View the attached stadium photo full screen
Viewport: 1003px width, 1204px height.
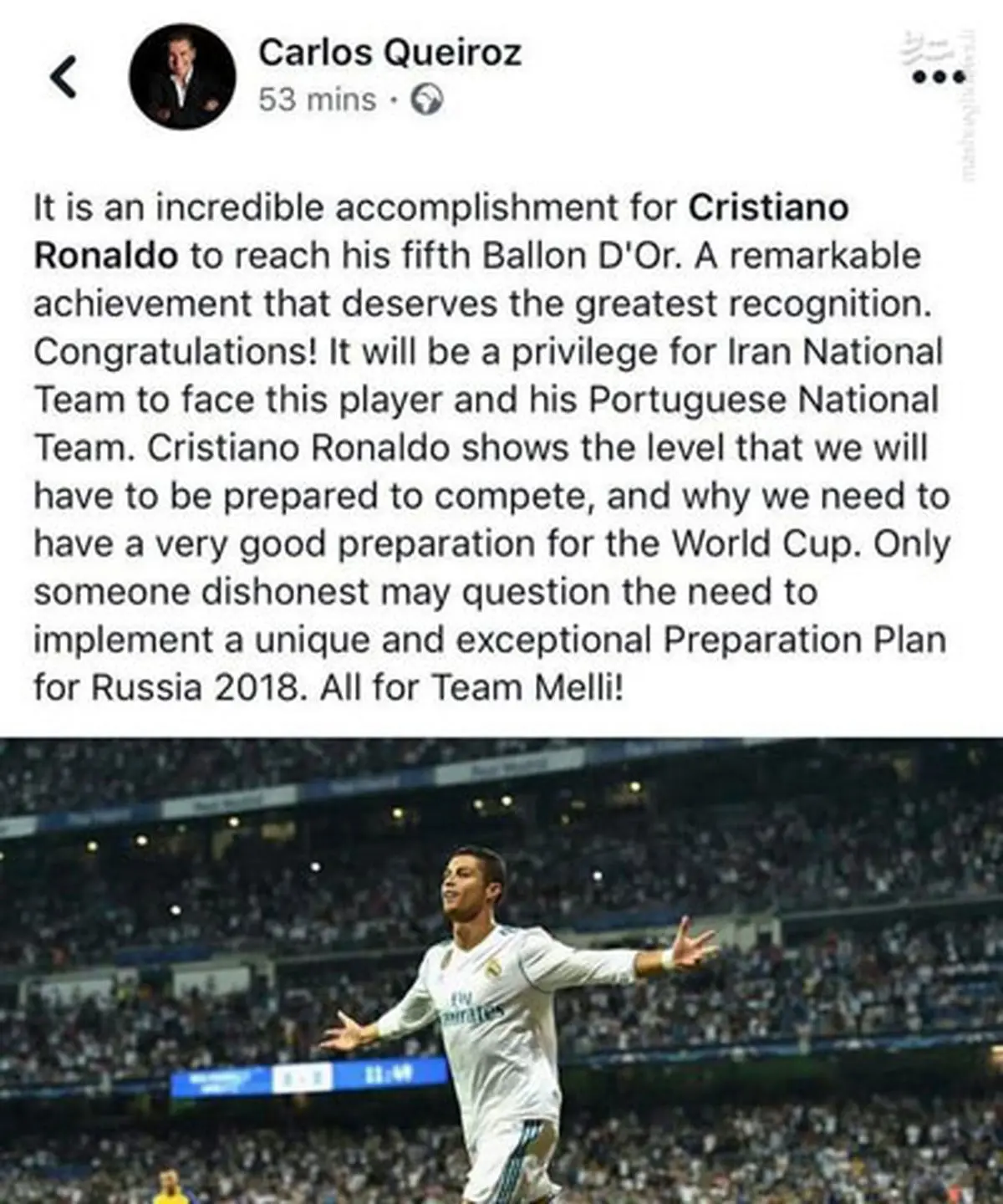(x=501, y=970)
